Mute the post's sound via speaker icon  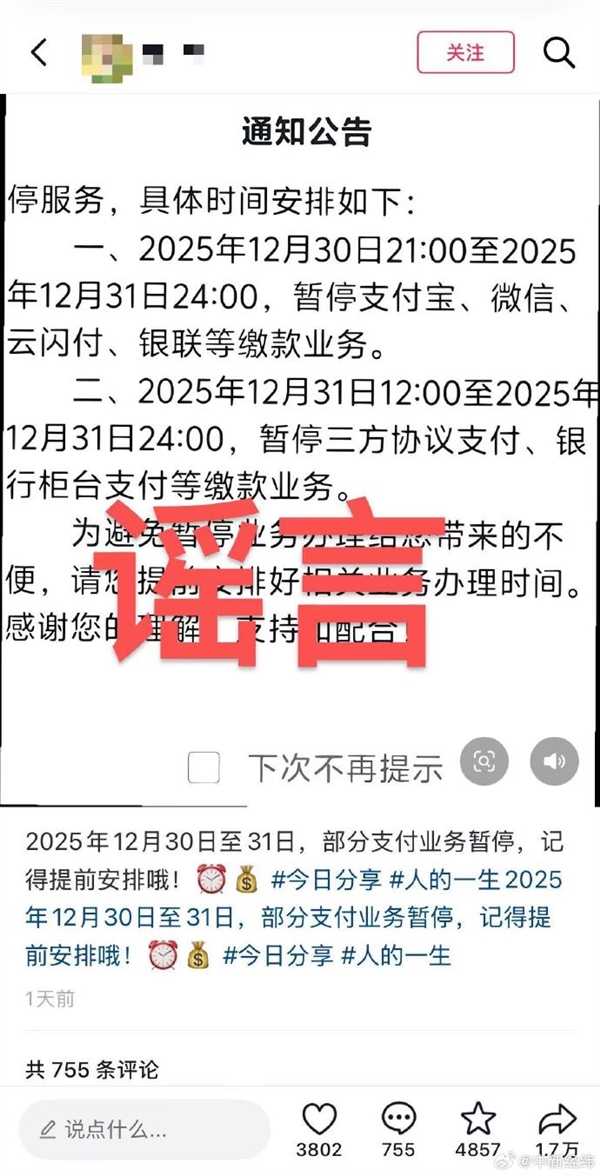[554, 762]
